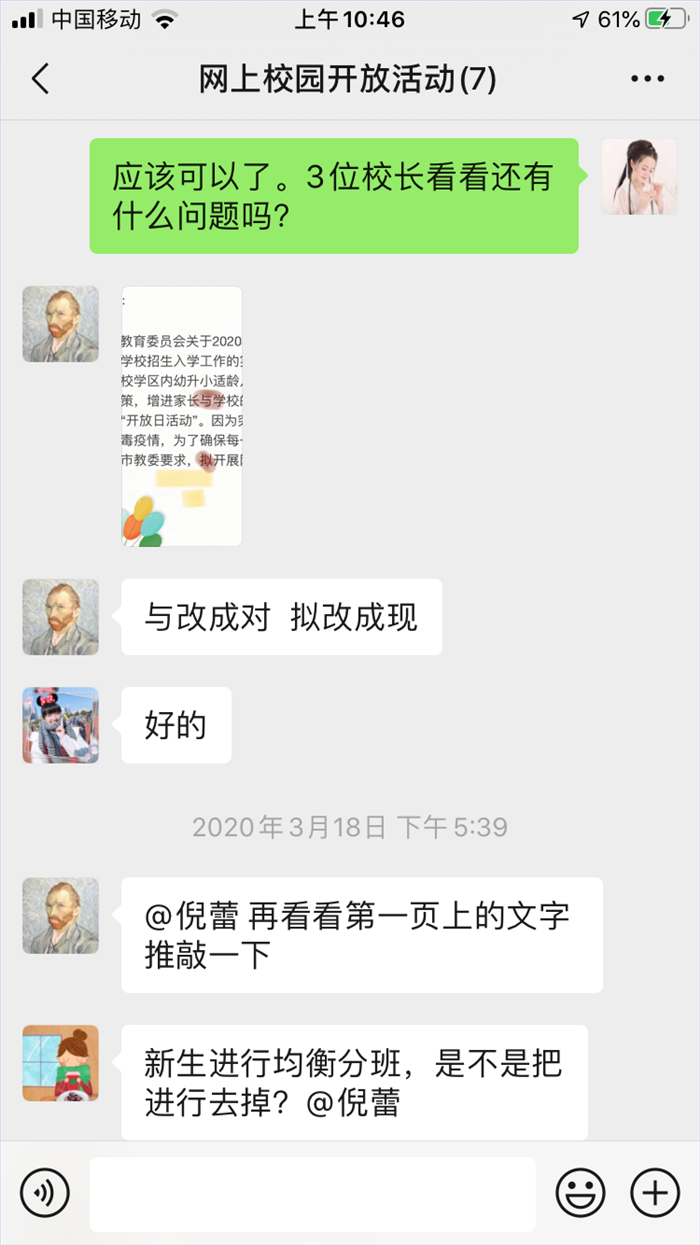The height and width of the screenshot is (1245, 700).
Task: Go back from the group chat
Action: pos(40,78)
